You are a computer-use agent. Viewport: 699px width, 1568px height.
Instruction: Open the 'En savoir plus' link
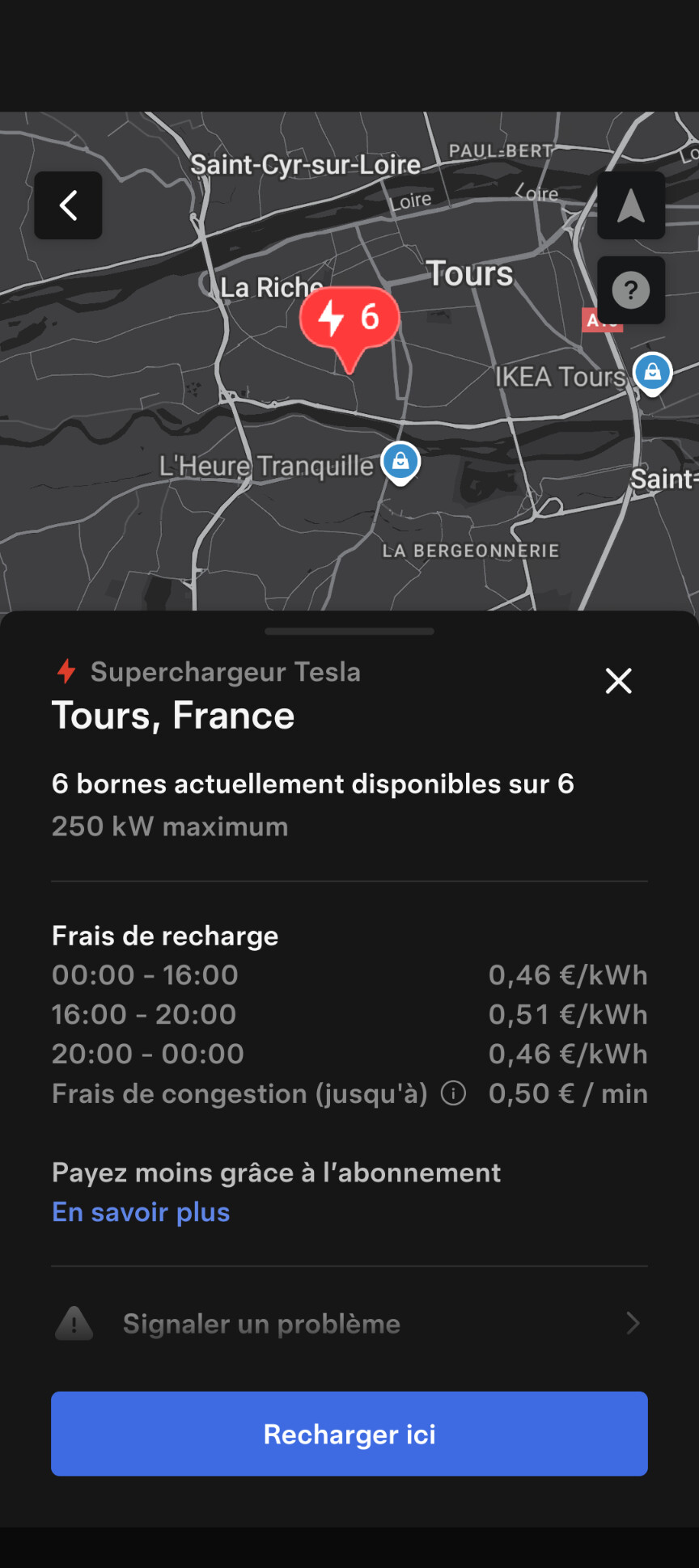(x=141, y=1212)
